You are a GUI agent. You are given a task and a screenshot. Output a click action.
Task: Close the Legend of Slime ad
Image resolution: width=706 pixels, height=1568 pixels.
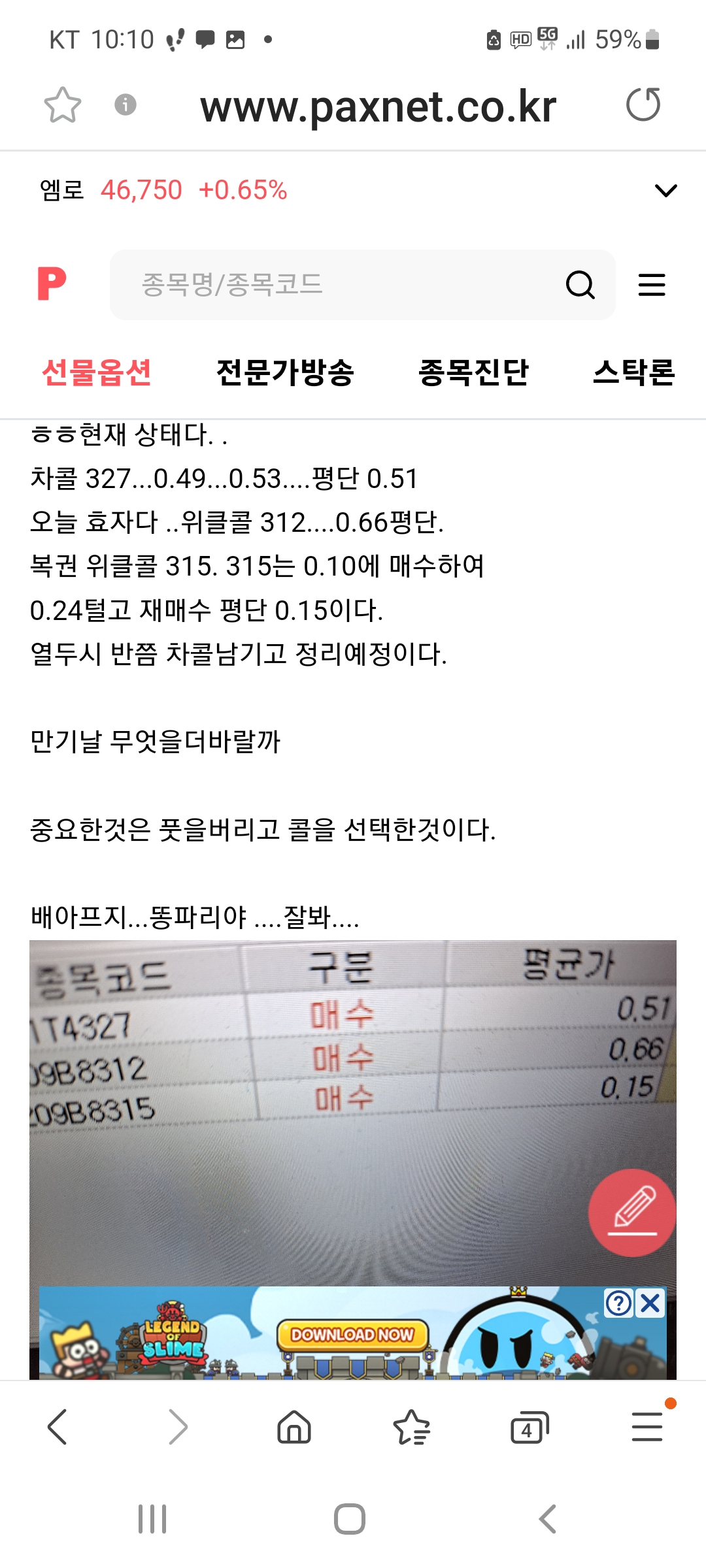(x=650, y=1303)
